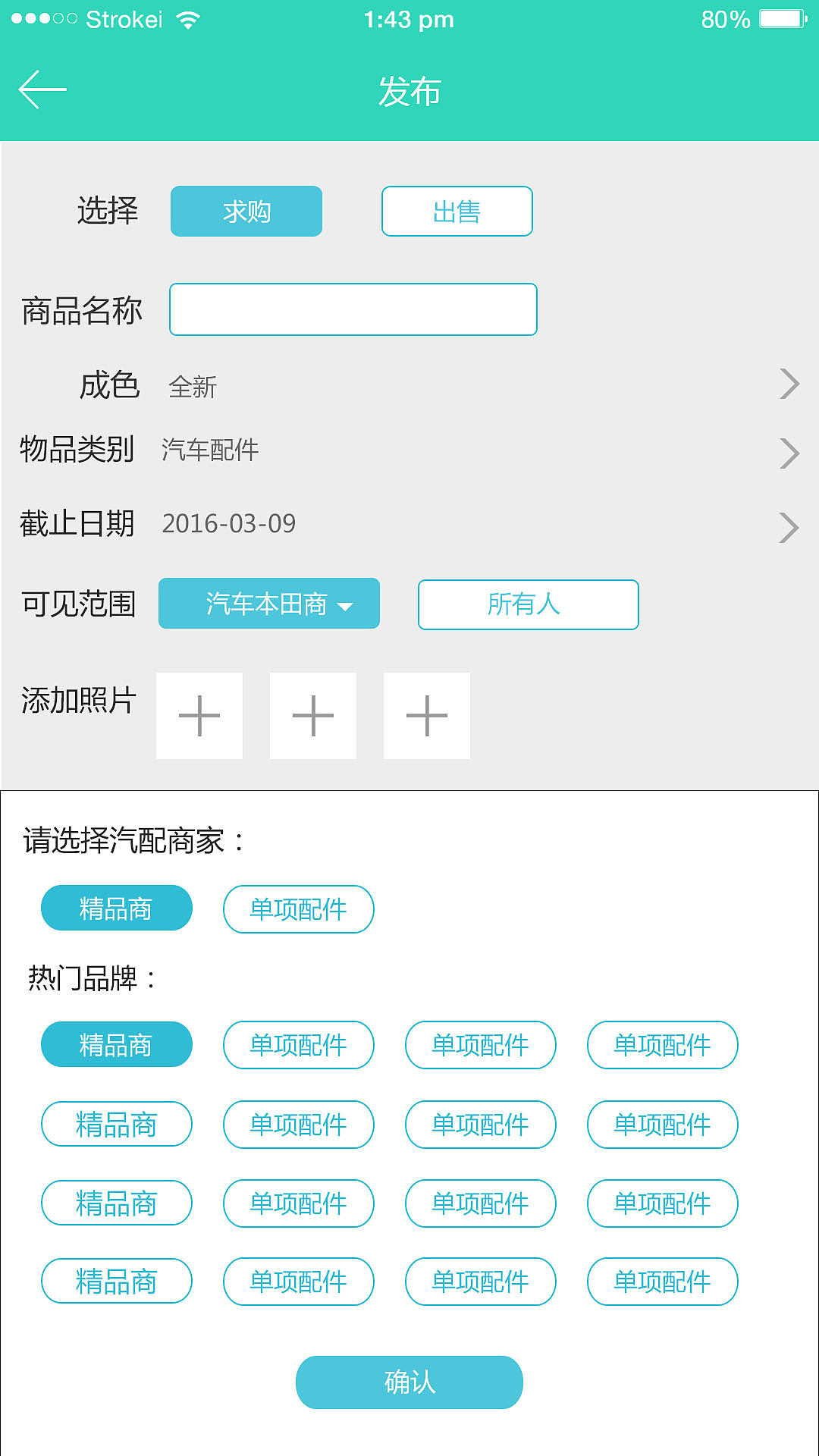Tap the middle plus icon under 添加照片
819x1456 pixels.
click(x=312, y=715)
